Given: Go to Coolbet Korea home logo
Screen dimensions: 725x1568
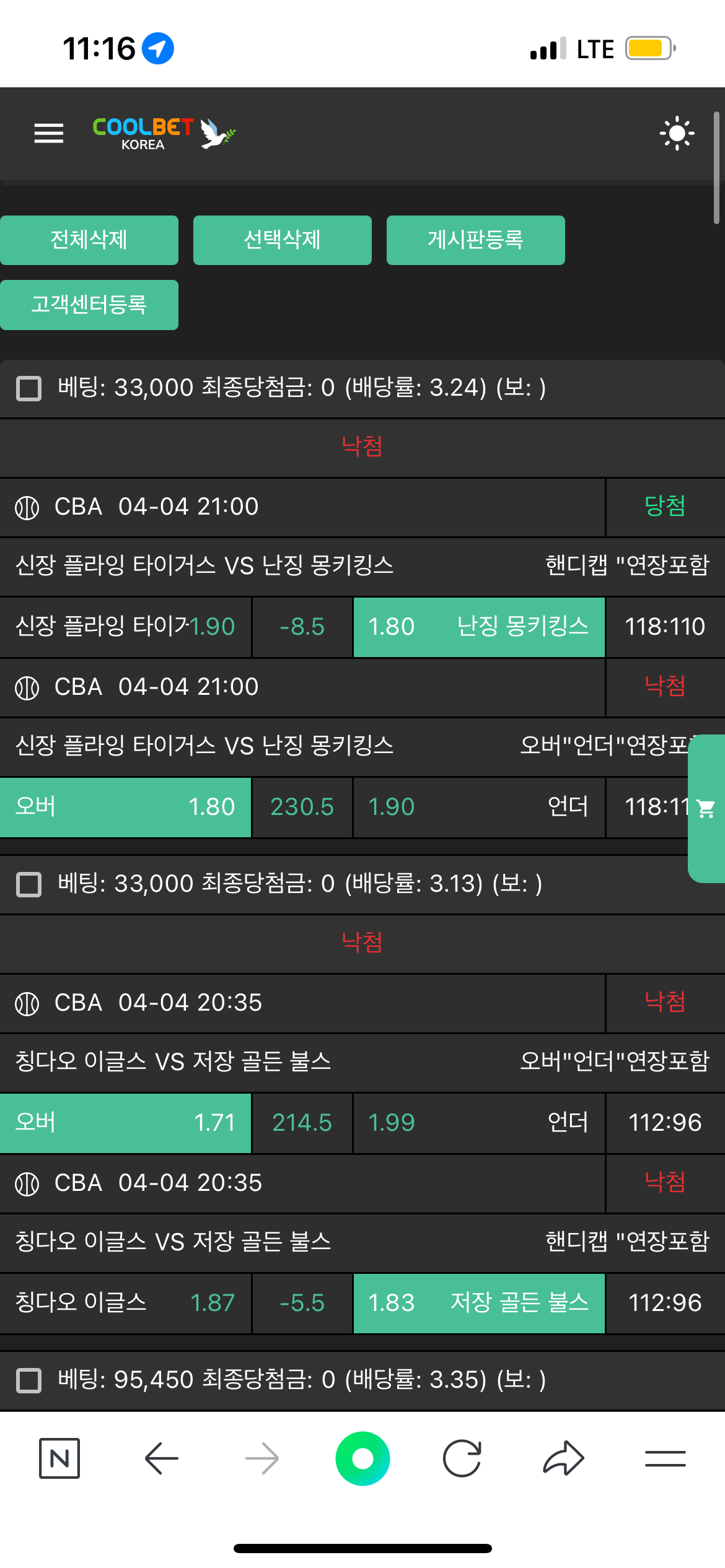Looking at the screenshot, I should pyautogui.click(x=162, y=133).
